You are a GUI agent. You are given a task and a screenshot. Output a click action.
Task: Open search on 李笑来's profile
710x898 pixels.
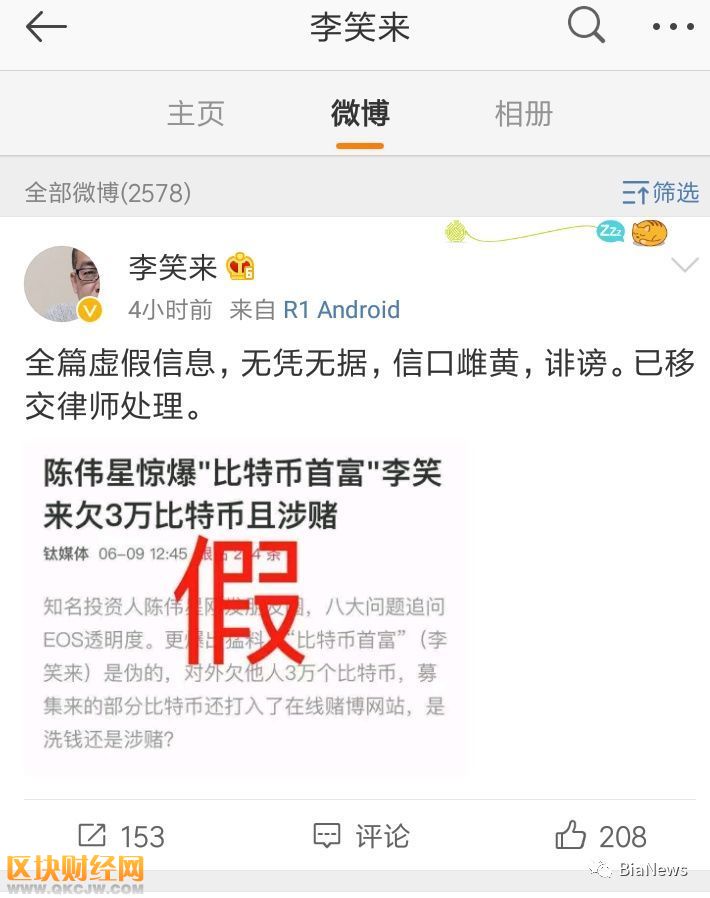(x=586, y=26)
